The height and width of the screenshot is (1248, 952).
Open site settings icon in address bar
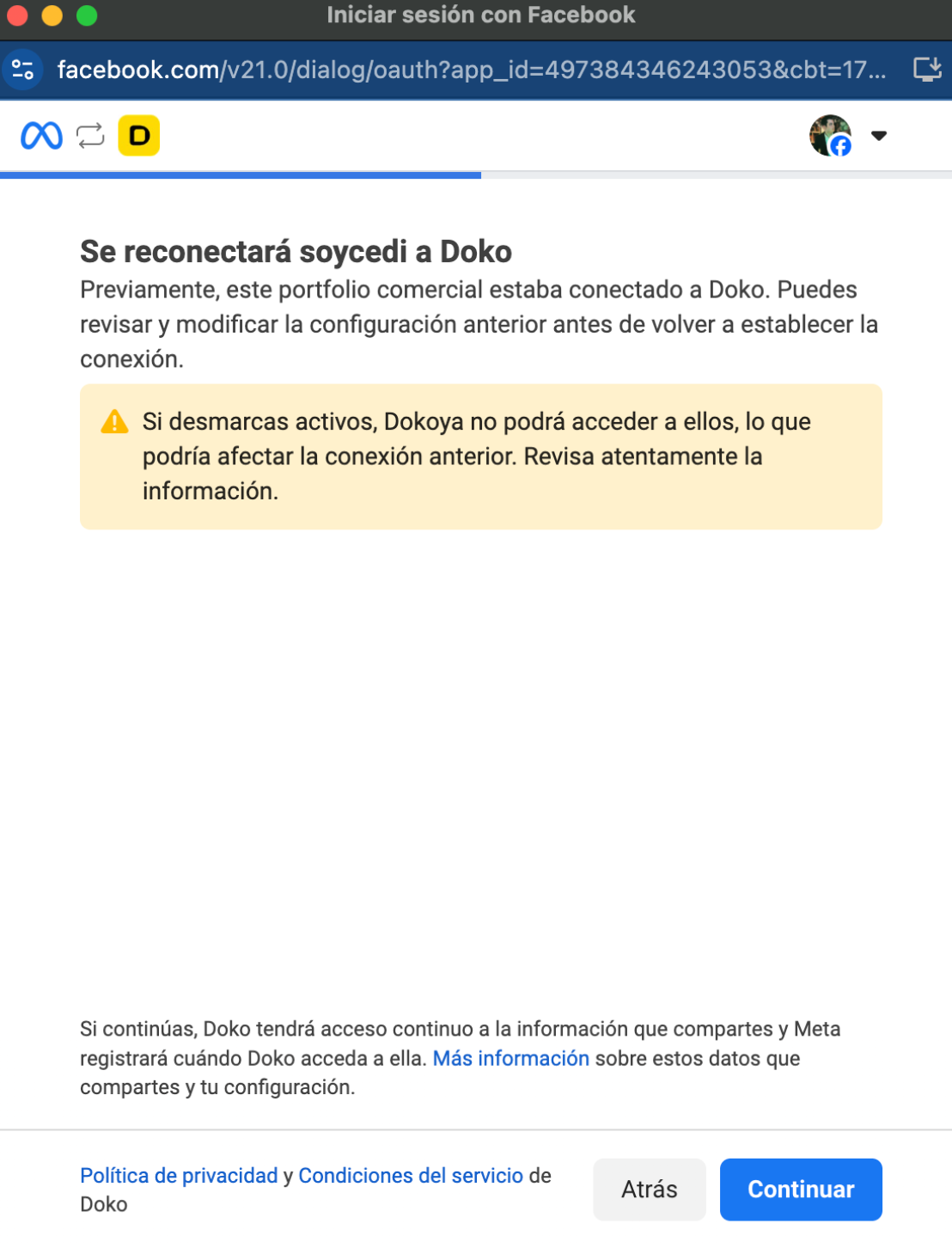pos(23,70)
